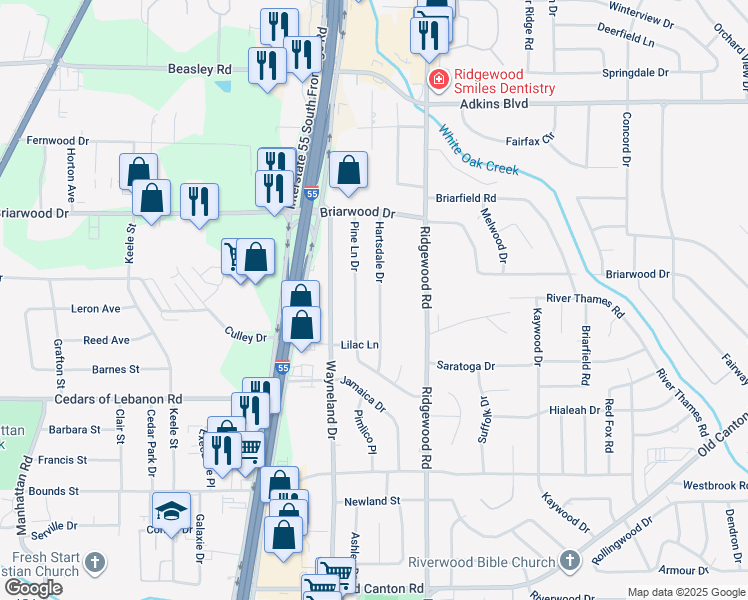
Task: Tap the graduation cap school marker
Action: click(171, 511)
